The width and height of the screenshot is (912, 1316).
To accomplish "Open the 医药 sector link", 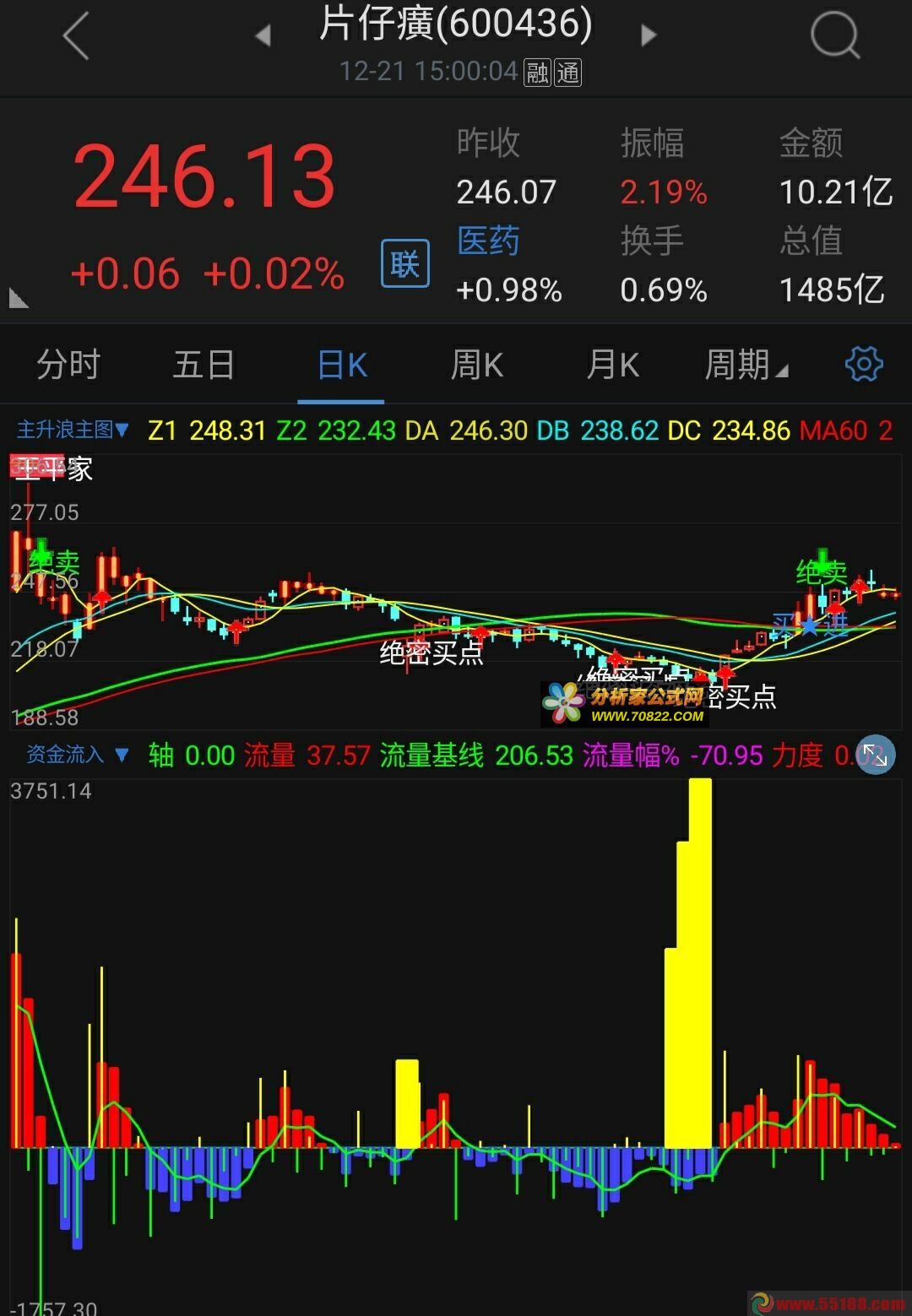I will [x=488, y=241].
